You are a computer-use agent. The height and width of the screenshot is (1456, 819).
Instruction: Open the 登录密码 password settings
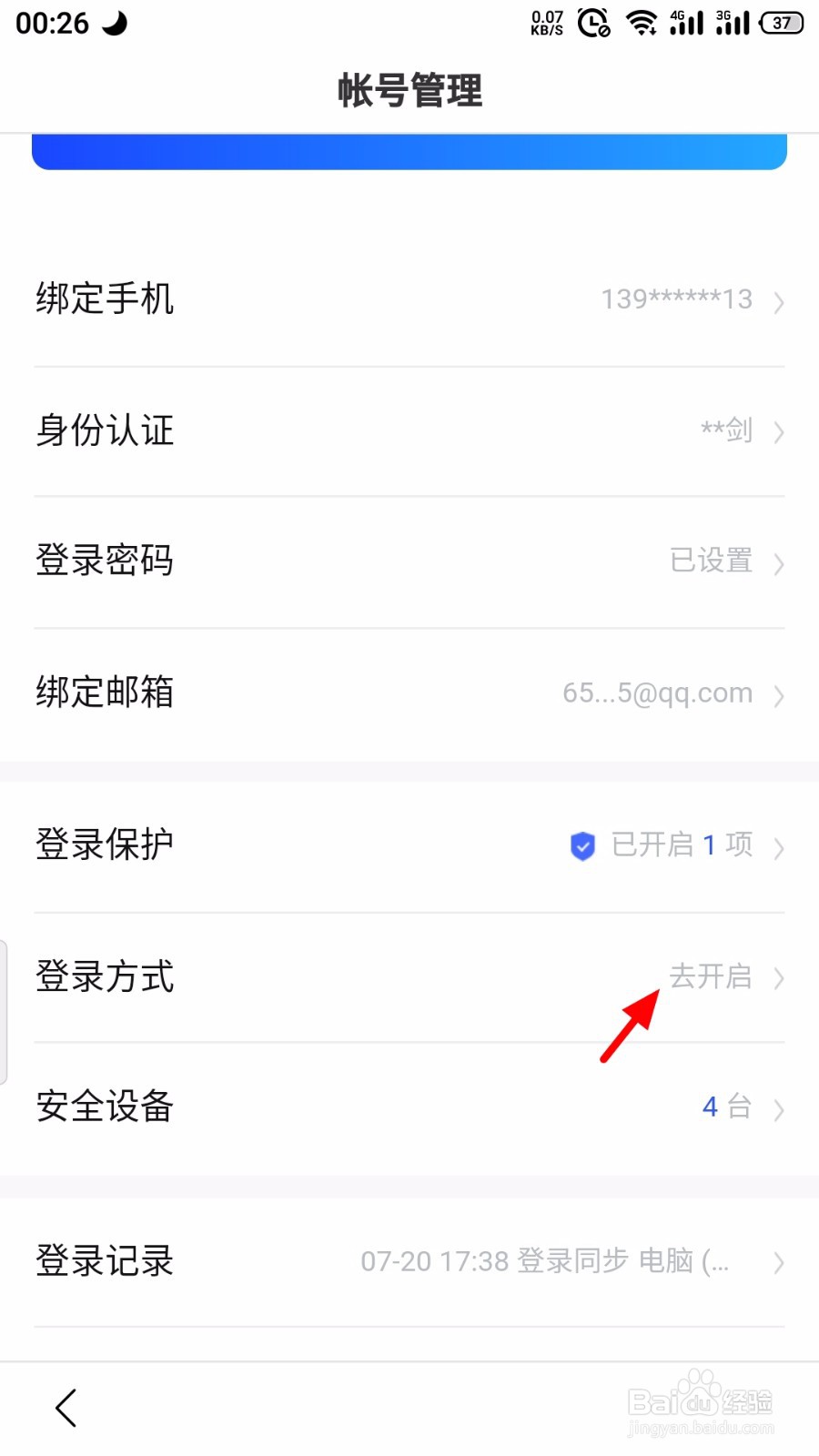click(x=409, y=562)
